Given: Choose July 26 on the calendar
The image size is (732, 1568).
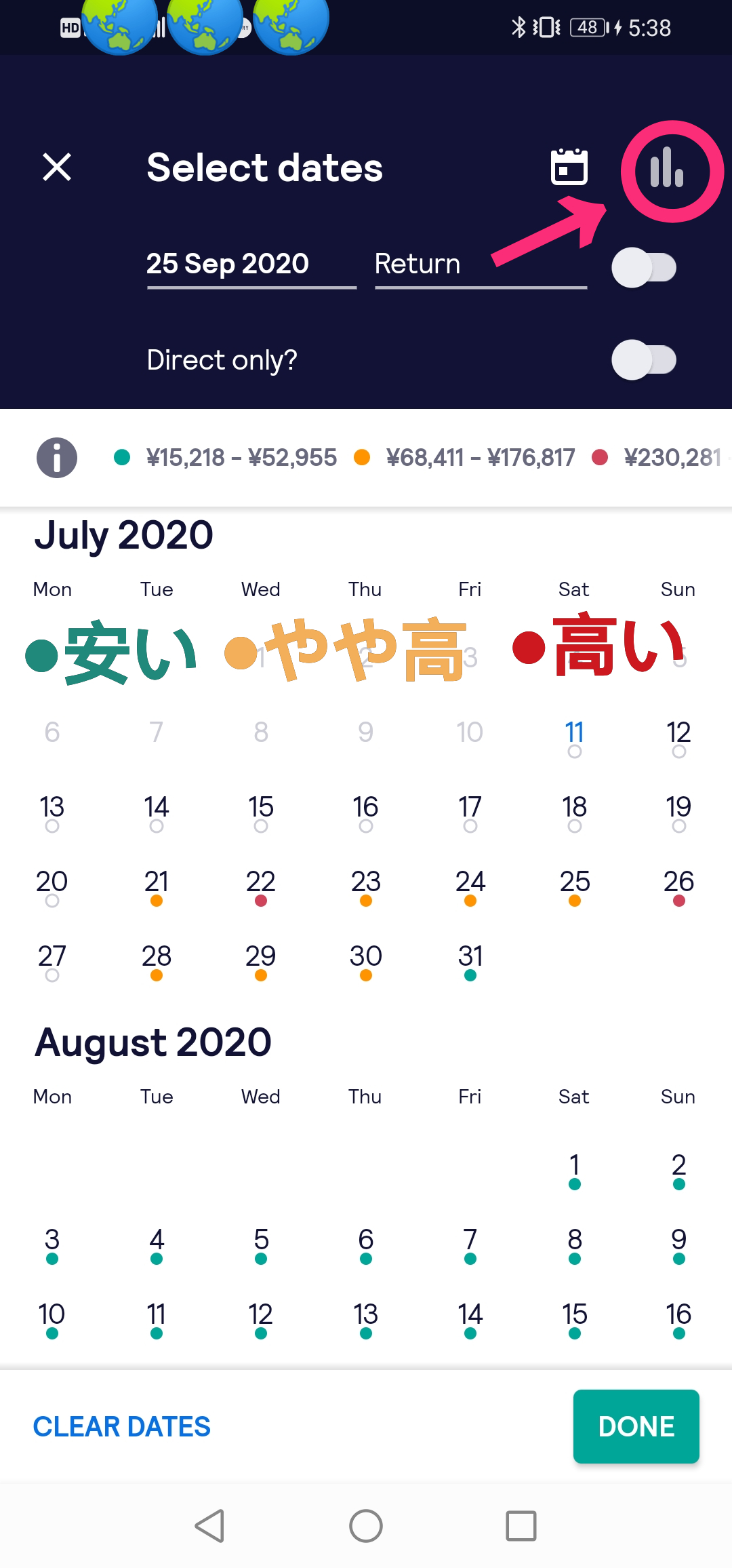Looking at the screenshot, I should coord(678,884).
